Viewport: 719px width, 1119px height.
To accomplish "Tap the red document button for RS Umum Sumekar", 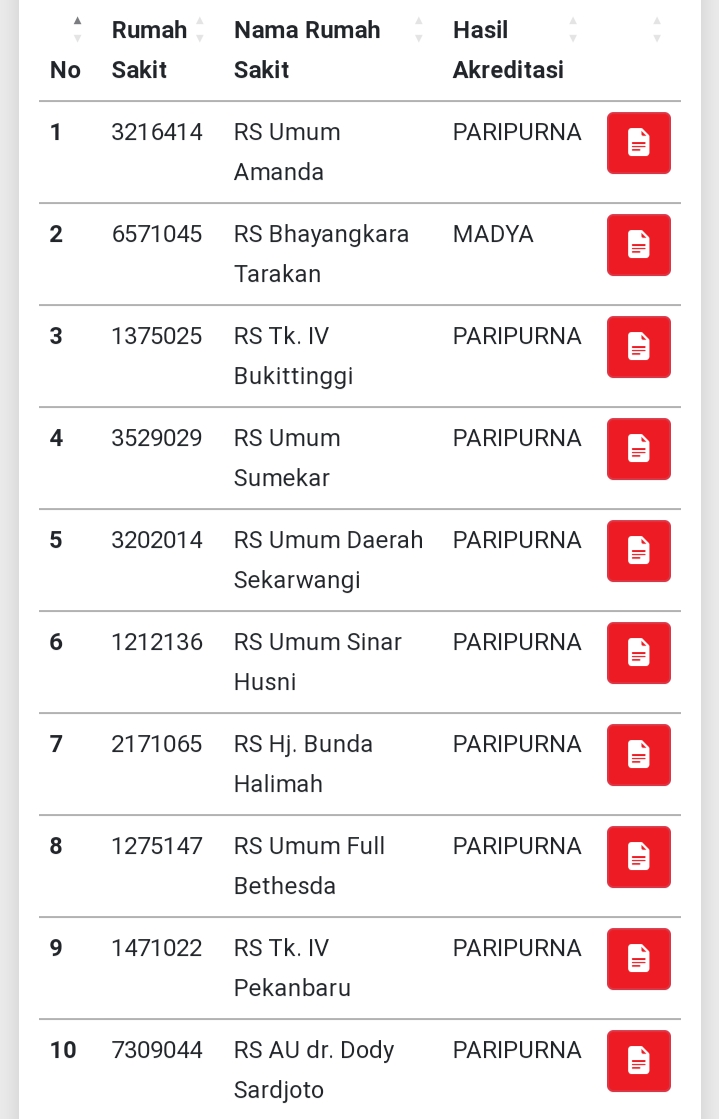I will point(638,449).
